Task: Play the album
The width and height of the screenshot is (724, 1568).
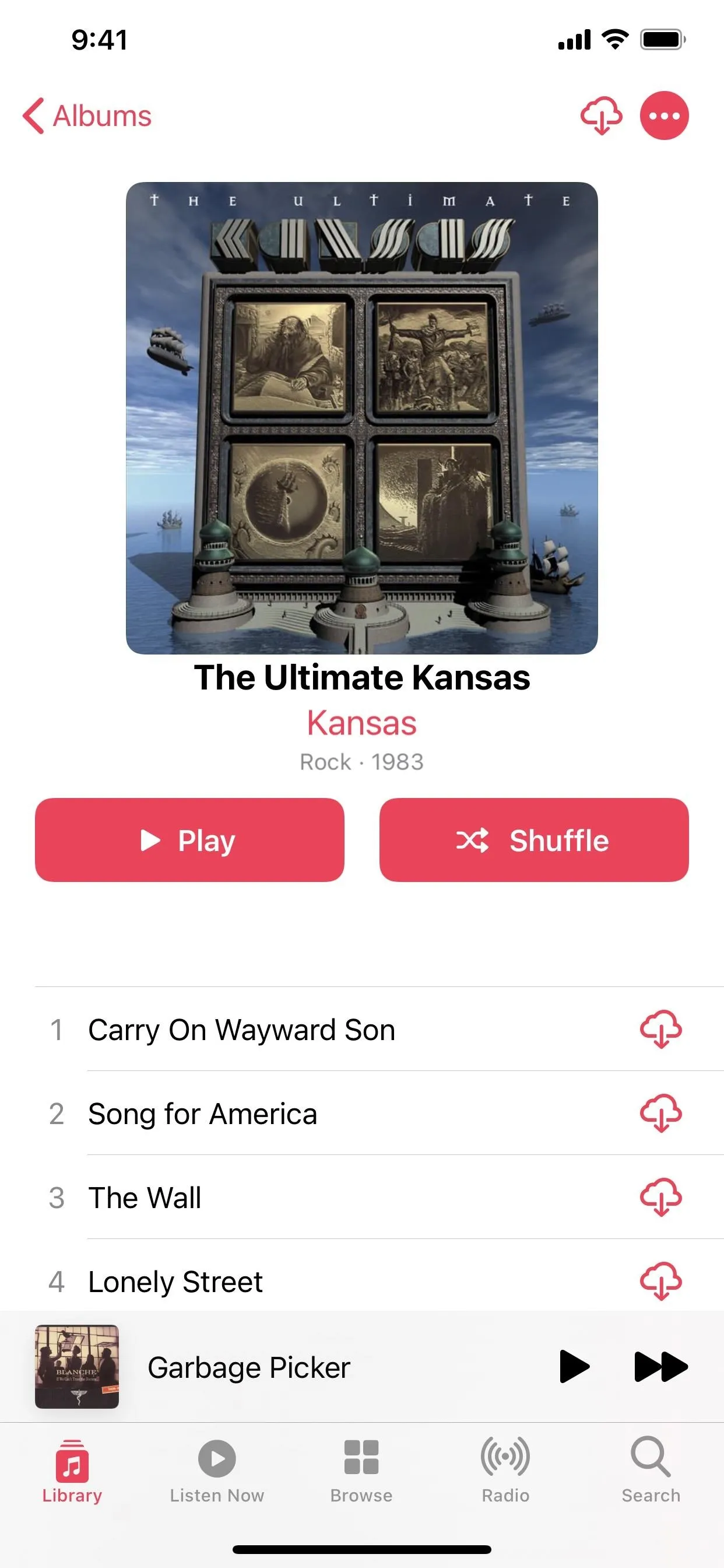Action: 189,840
